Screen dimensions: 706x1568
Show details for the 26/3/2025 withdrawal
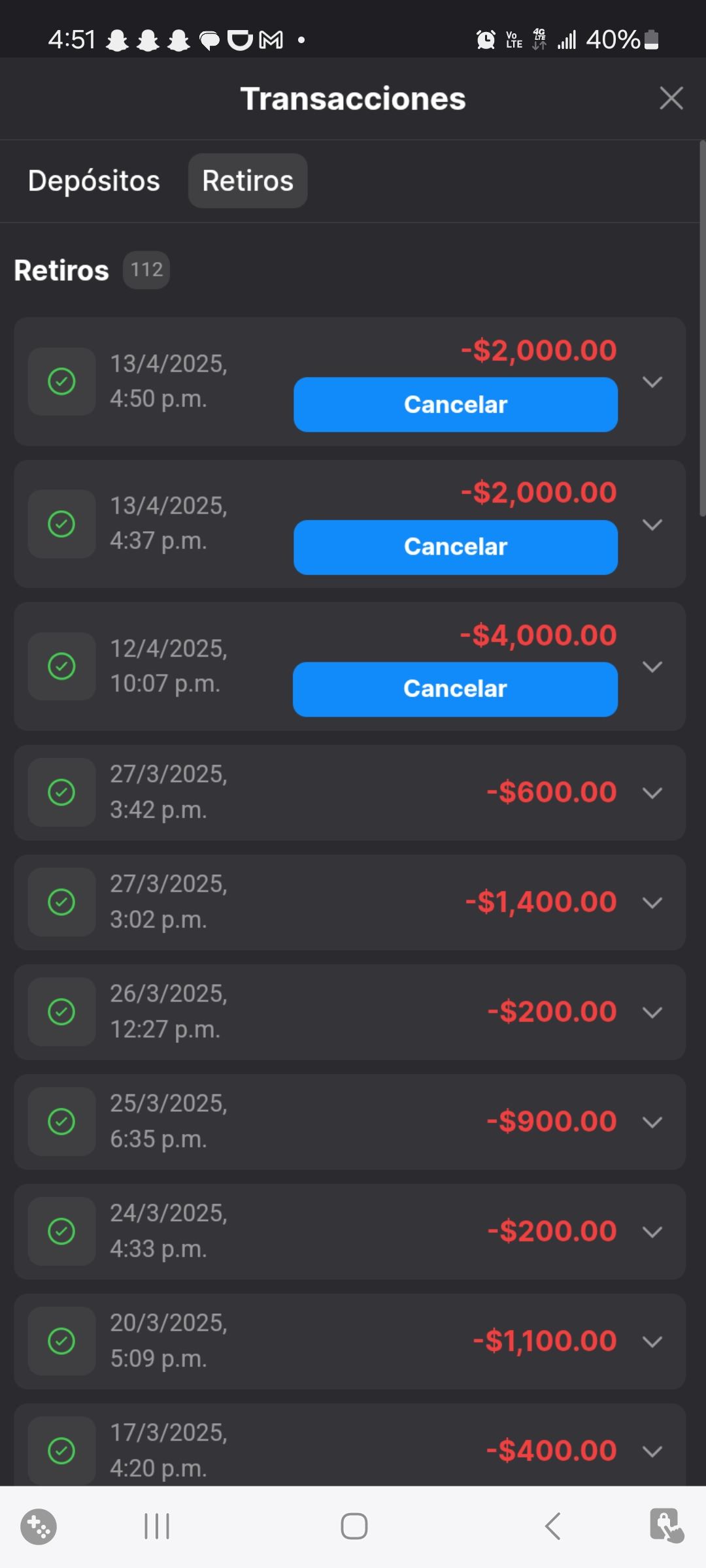tap(652, 1013)
